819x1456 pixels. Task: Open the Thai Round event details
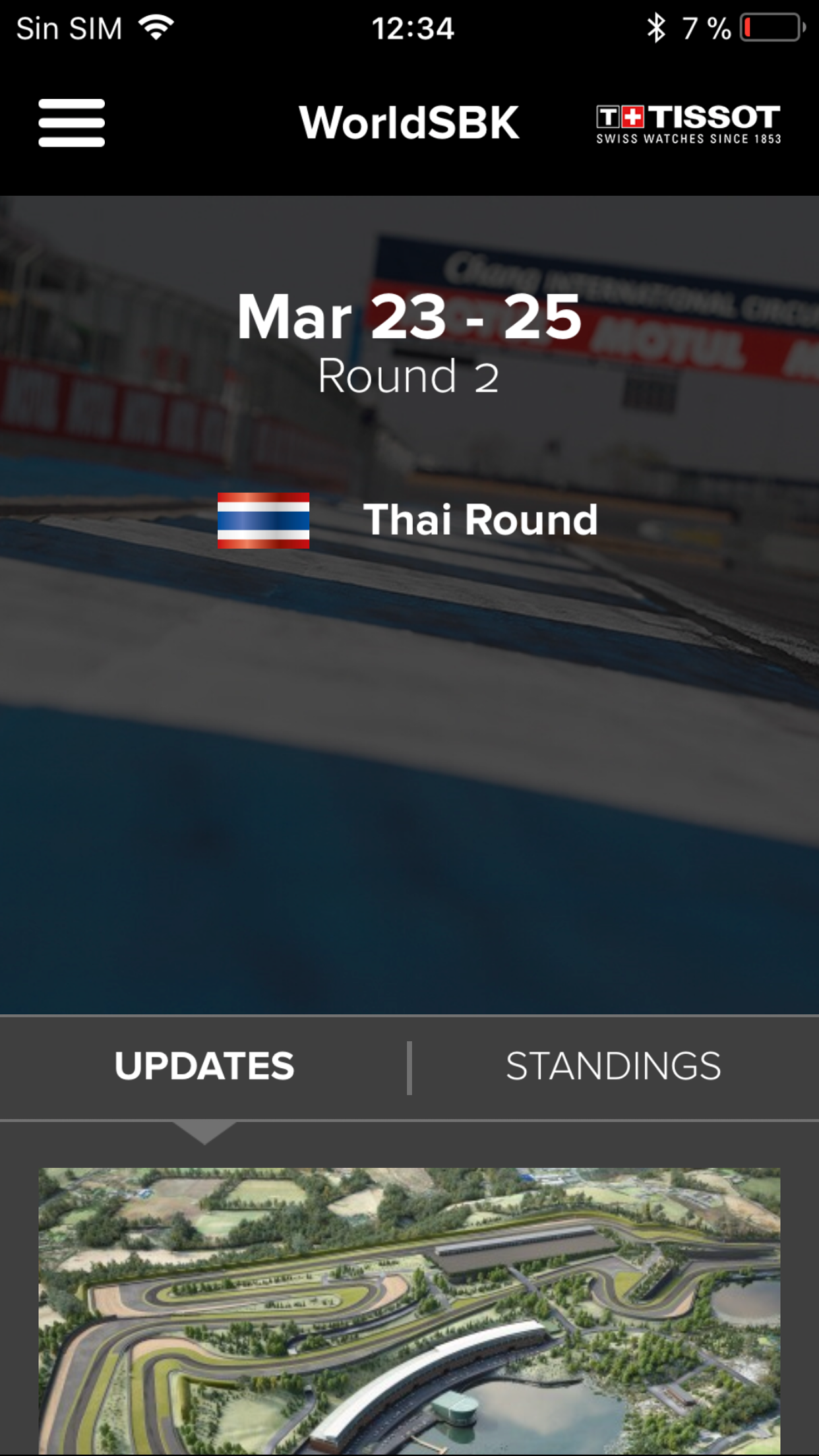tap(479, 520)
